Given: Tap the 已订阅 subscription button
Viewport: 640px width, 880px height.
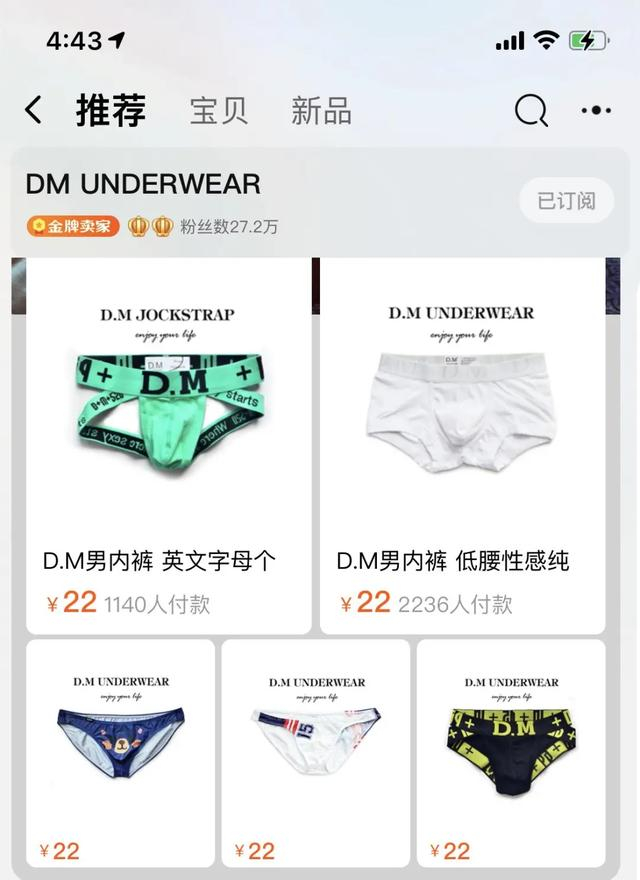Looking at the screenshot, I should click(566, 201).
